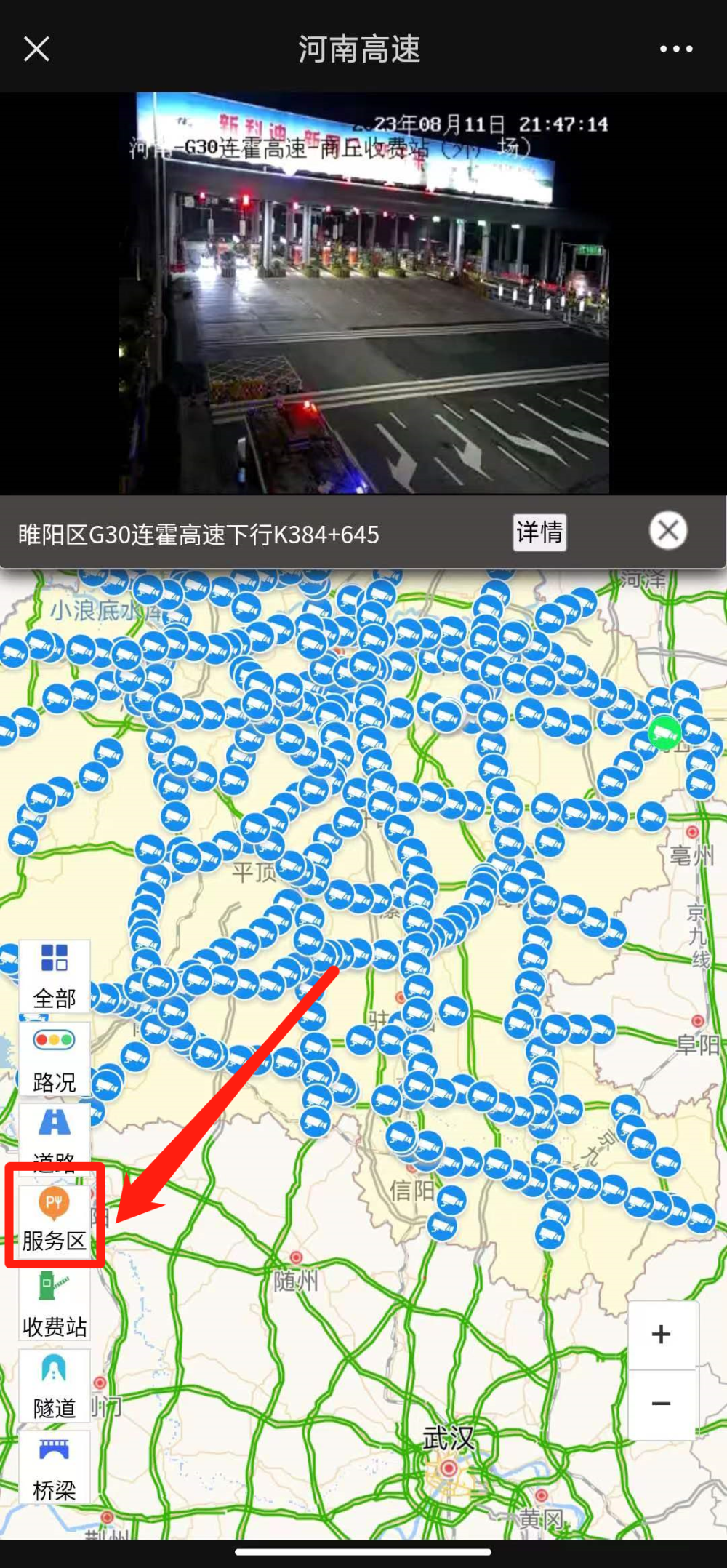Screen dimensions: 727x1568
Task: Show 桥梁 bridges on map
Action: [x=55, y=1468]
